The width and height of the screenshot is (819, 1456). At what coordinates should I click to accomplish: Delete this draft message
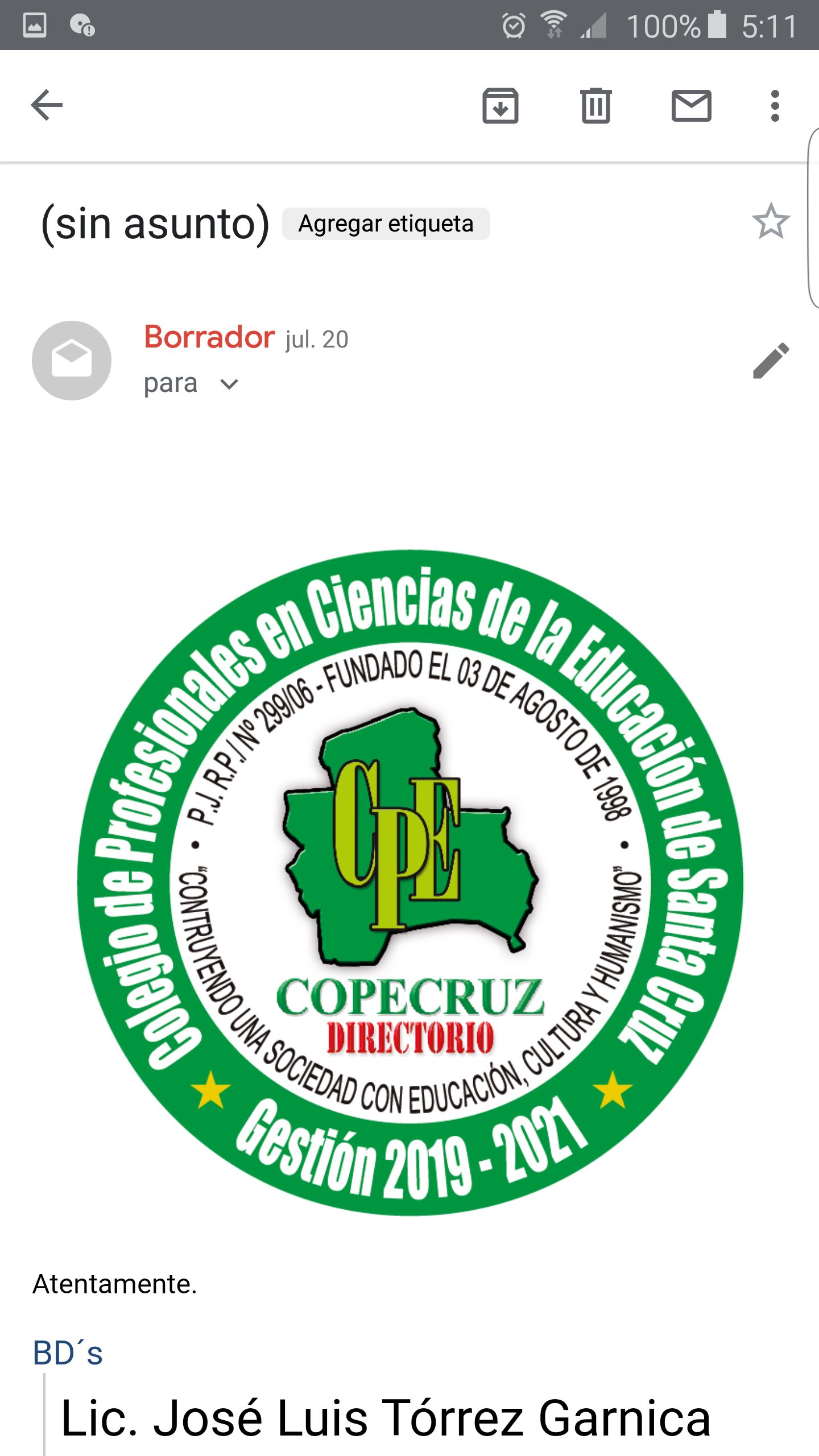coord(595,106)
